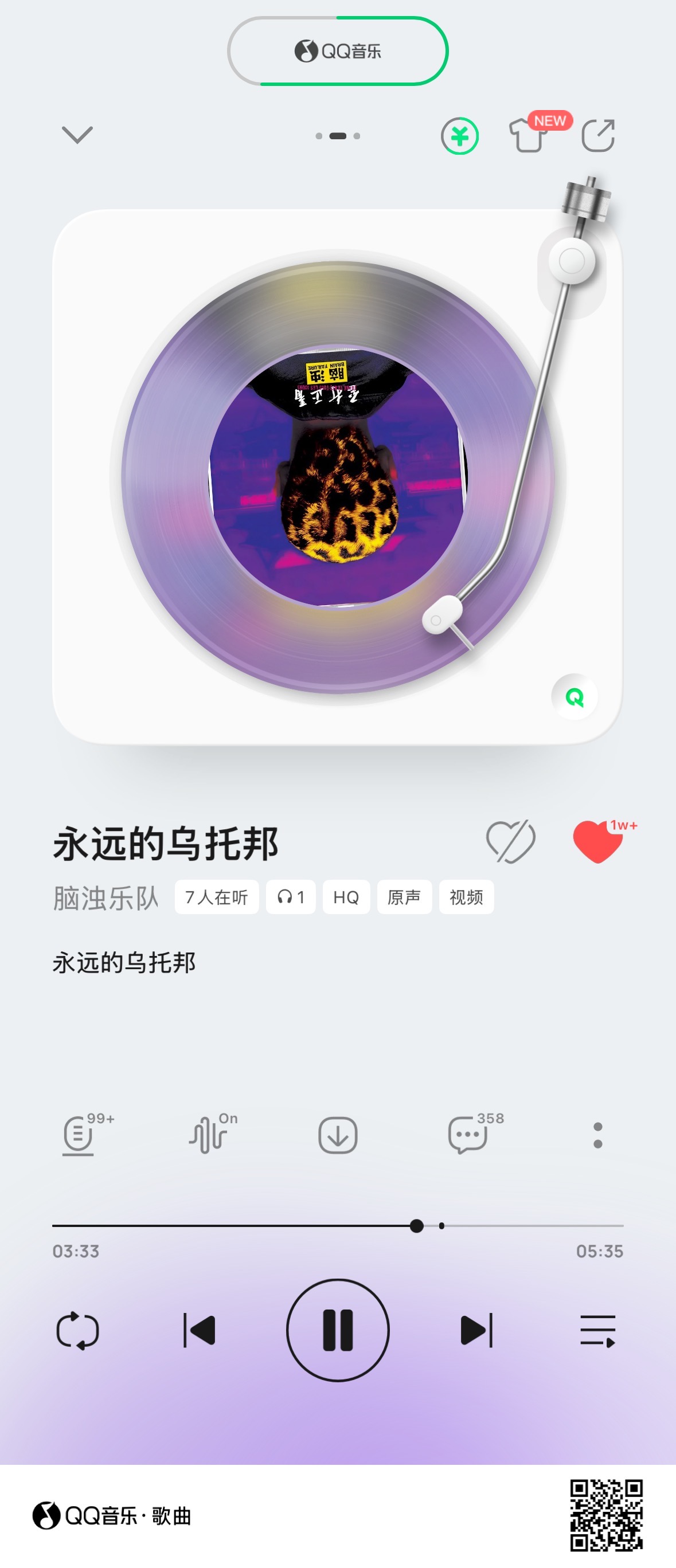Open the 原声 chip
This screenshot has width=676, height=1568.
point(404,897)
